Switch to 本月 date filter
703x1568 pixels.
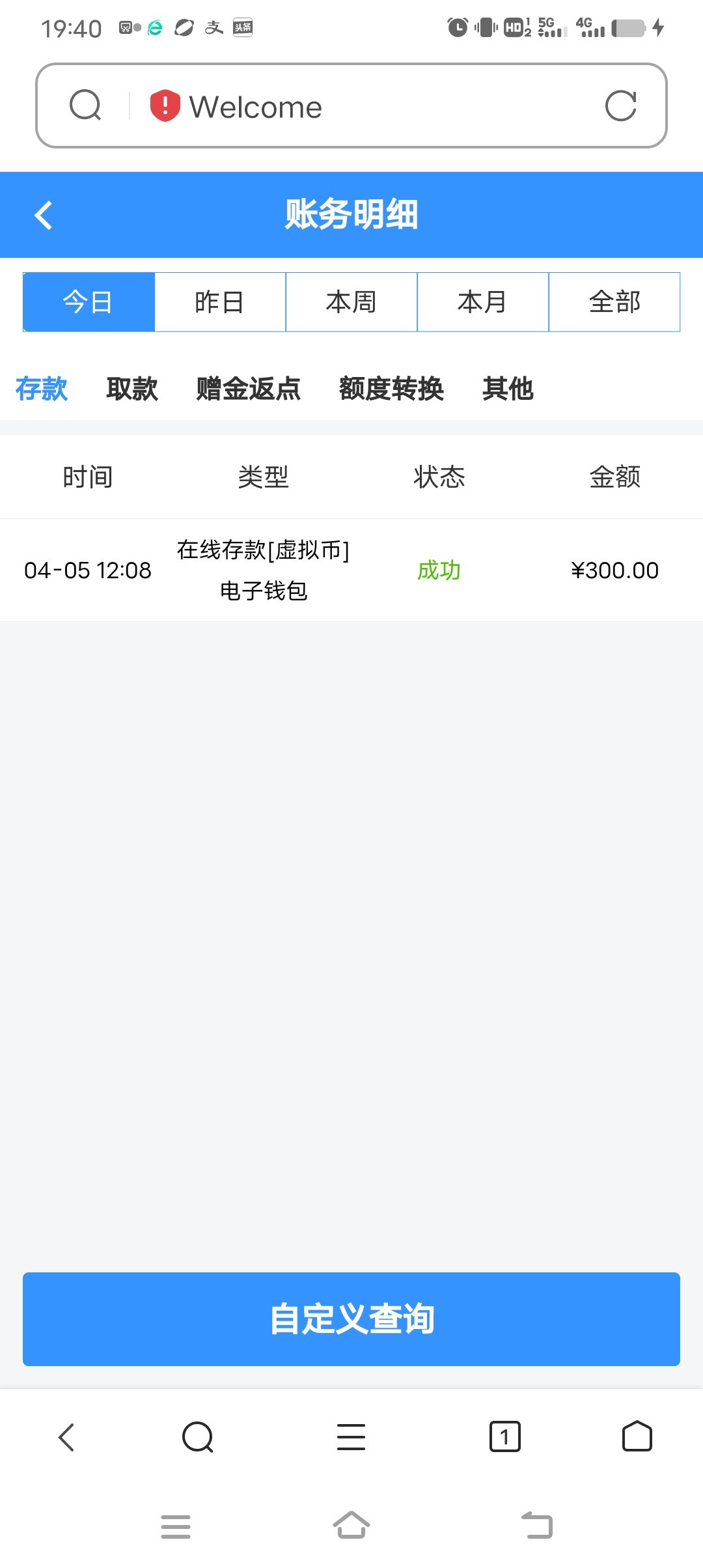tap(482, 302)
